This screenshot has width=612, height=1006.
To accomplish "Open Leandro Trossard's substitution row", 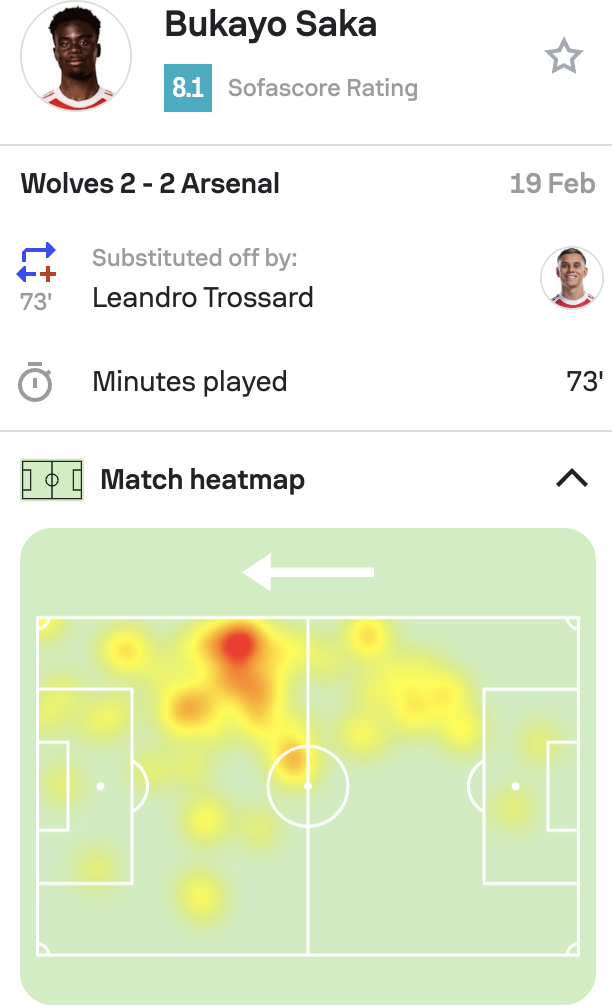I will [x=306, y=278].
